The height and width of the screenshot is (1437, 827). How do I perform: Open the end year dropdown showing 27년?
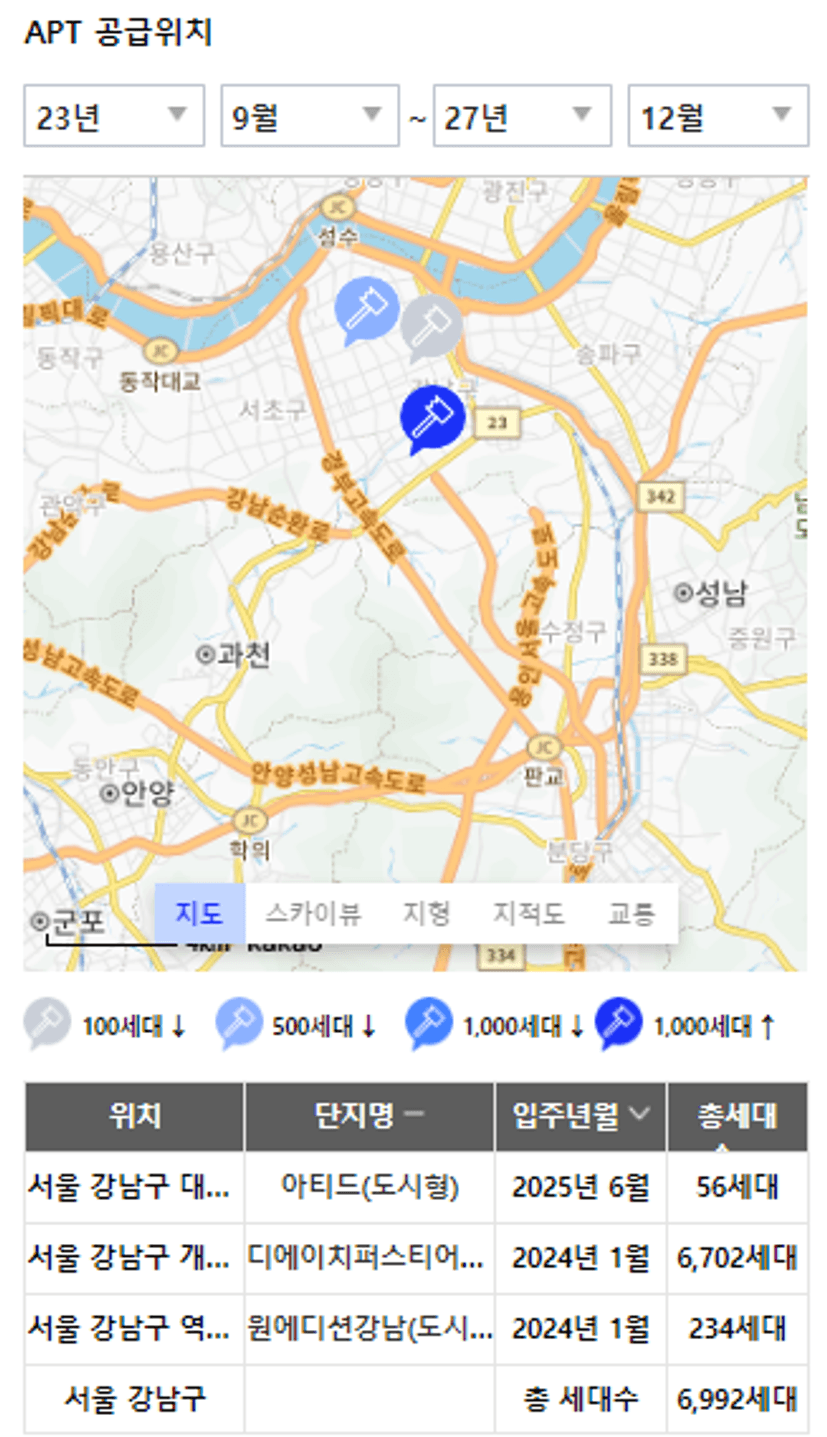pos(521,116)
